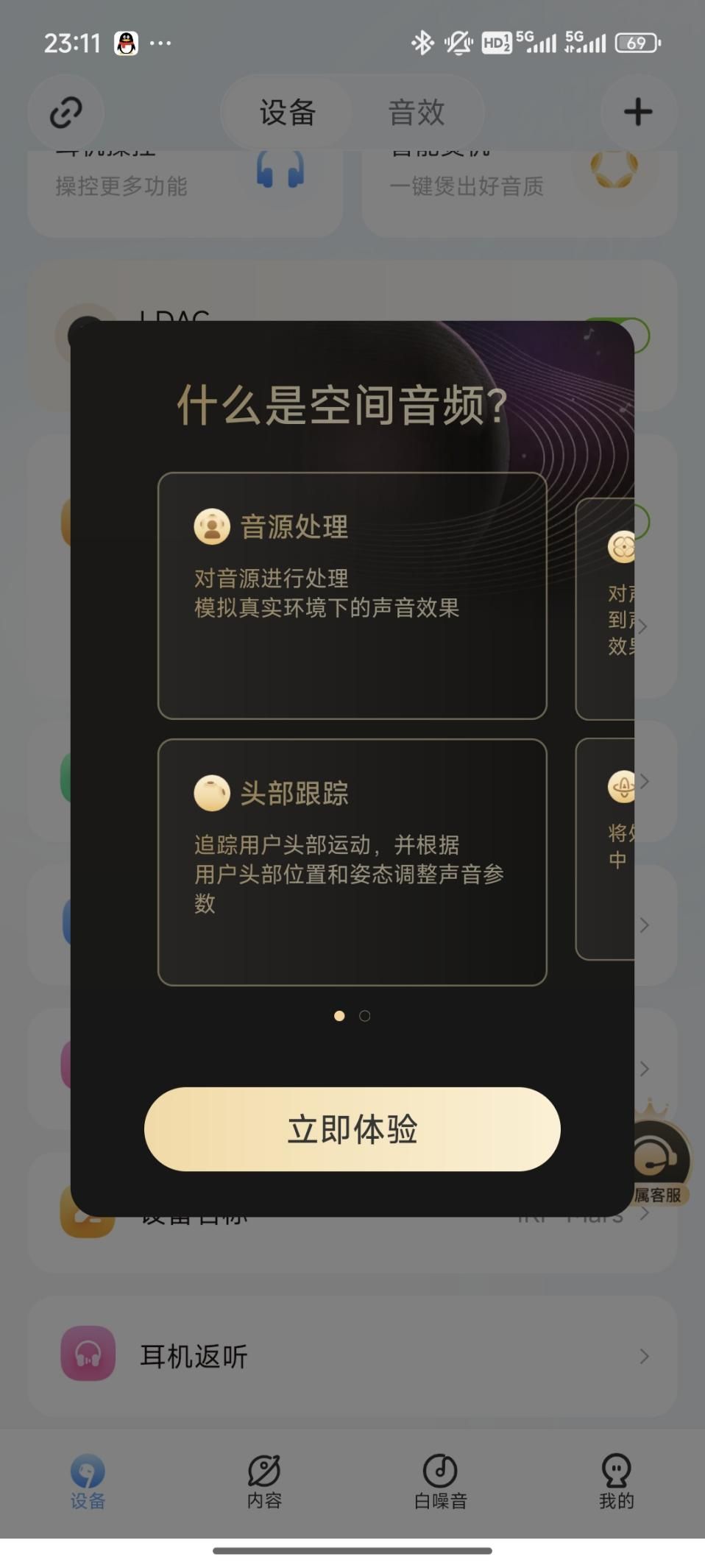Viewport: 705px width, 1568px height.
Task: Switch to 内容 in bottom navigation
Action: [x=264, y=1481]
